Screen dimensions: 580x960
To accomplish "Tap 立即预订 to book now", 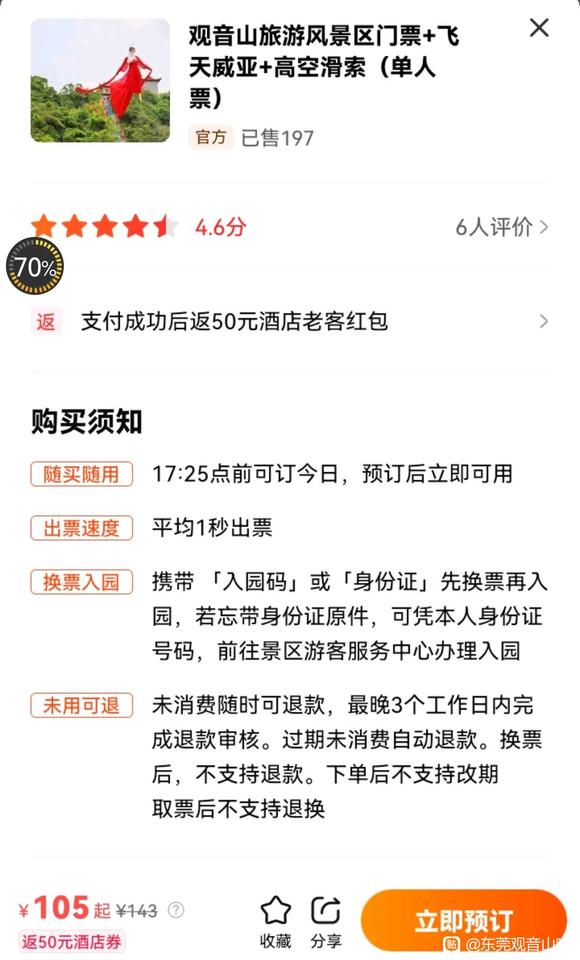I will 464,920.
